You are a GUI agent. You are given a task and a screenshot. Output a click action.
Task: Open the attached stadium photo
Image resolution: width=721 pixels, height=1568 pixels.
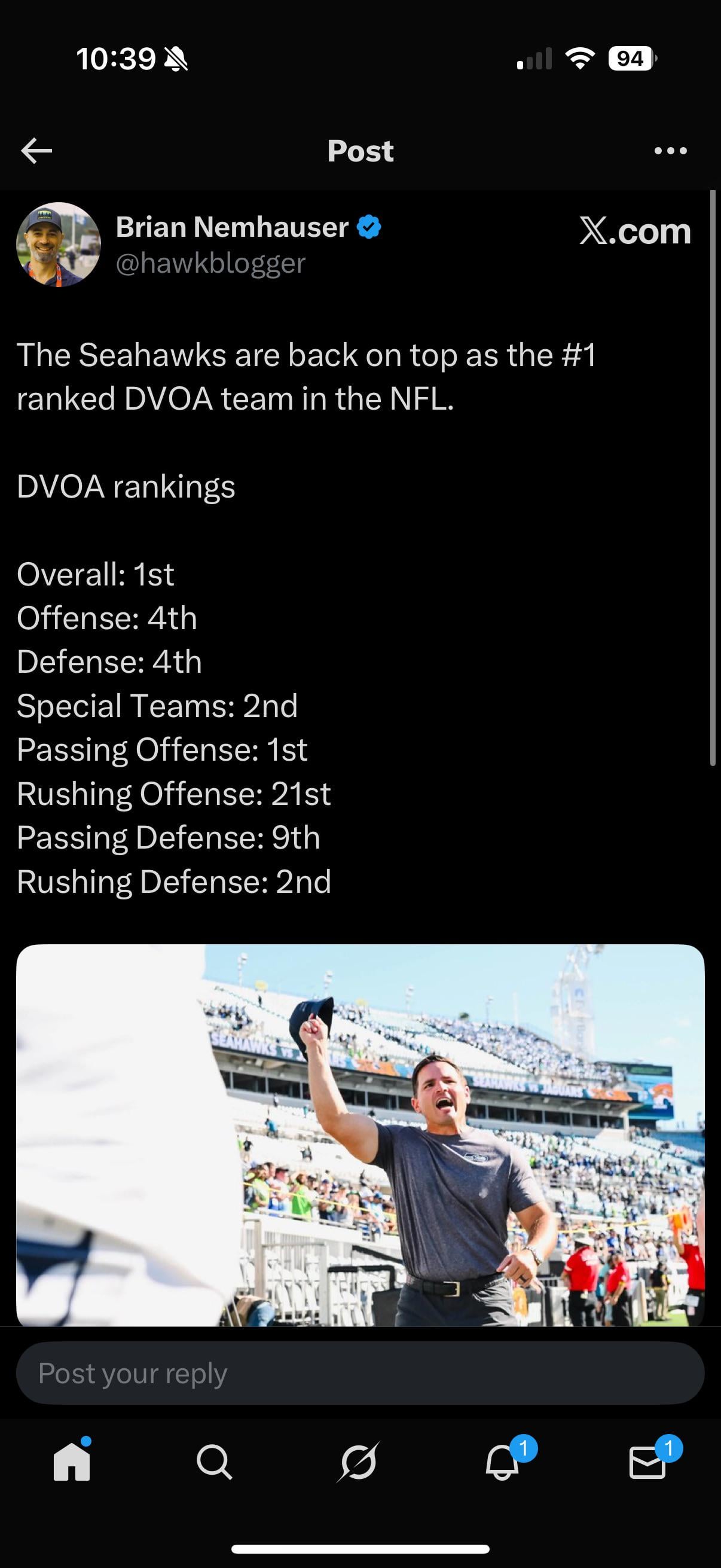pyautogui.click(x=360, y=1134)
